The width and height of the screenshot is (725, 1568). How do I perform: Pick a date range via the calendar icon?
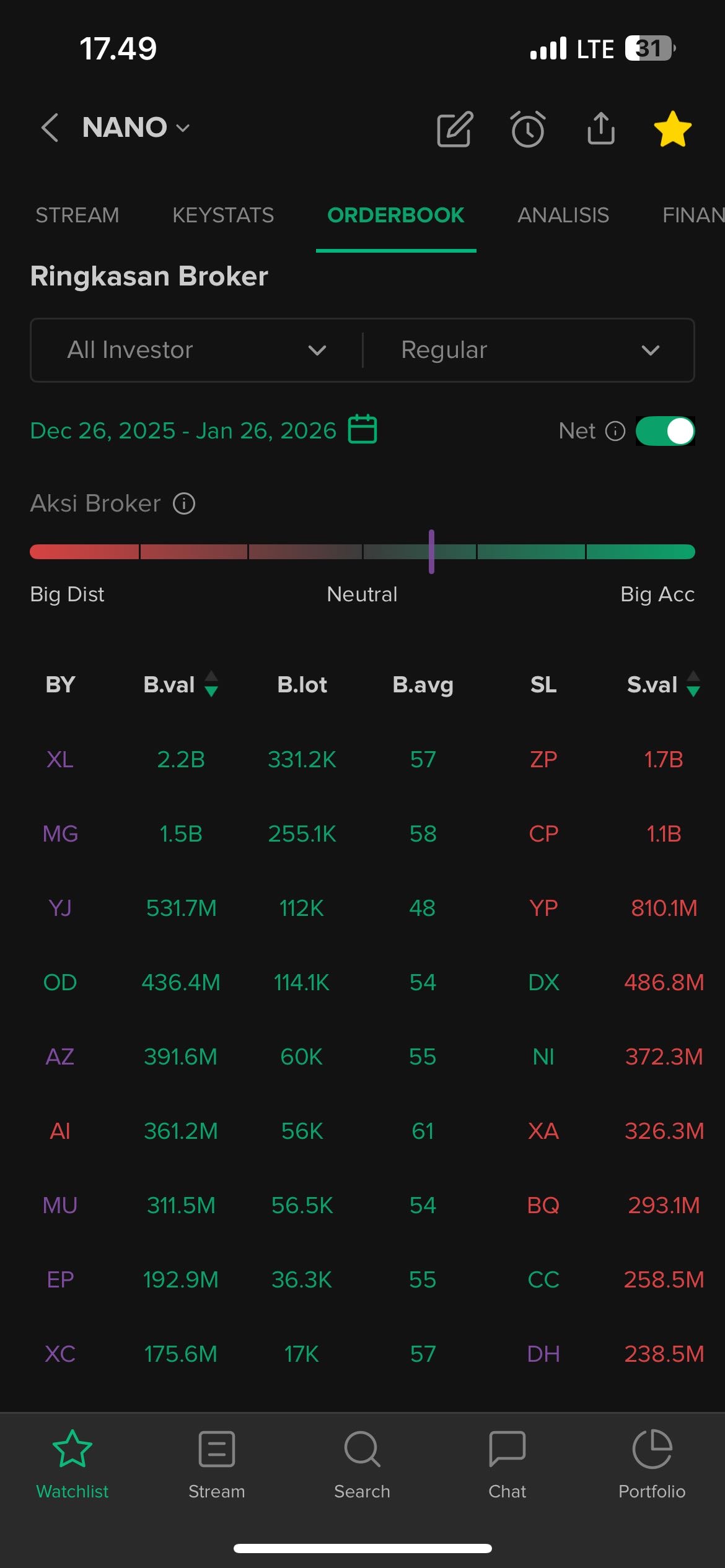[x=362, y=430]
